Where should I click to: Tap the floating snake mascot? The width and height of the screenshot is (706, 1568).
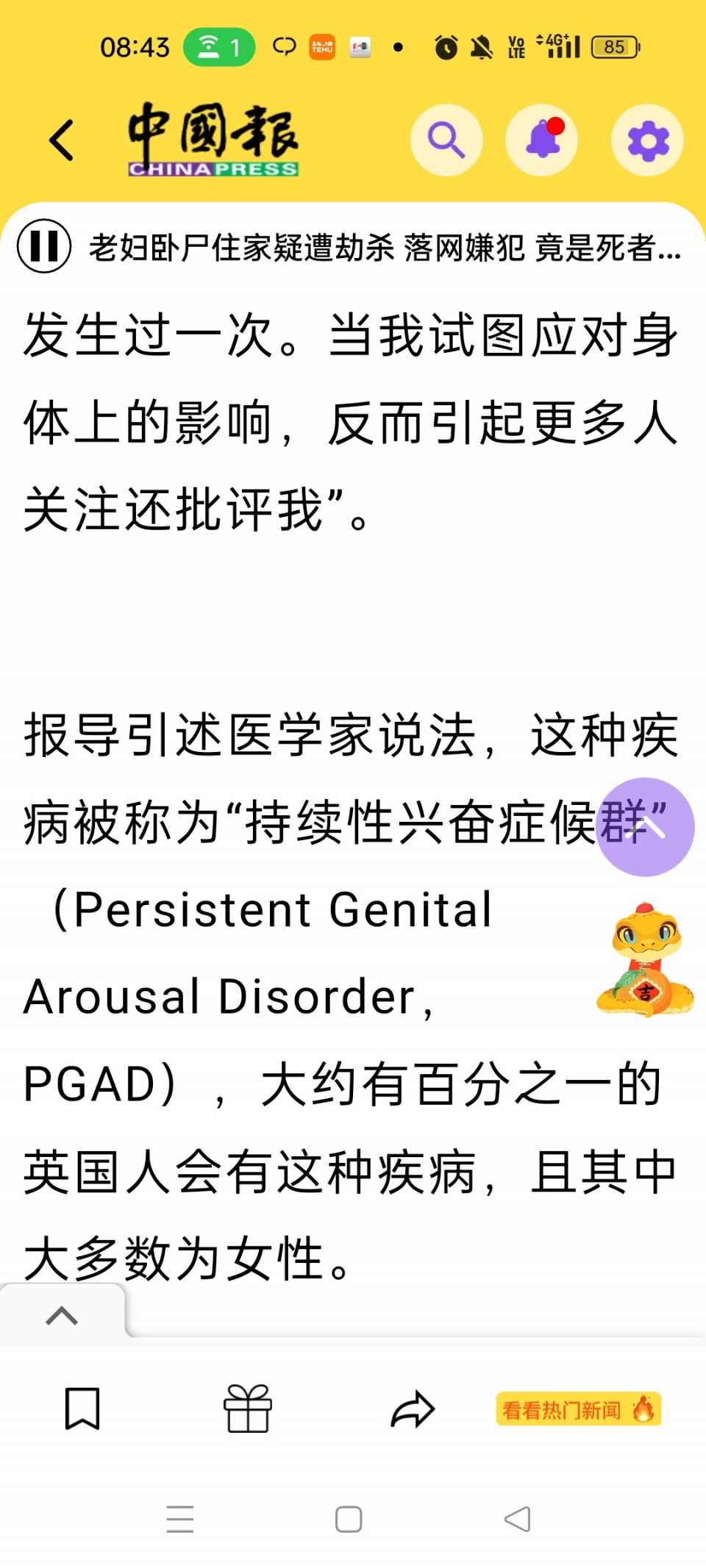645,960
